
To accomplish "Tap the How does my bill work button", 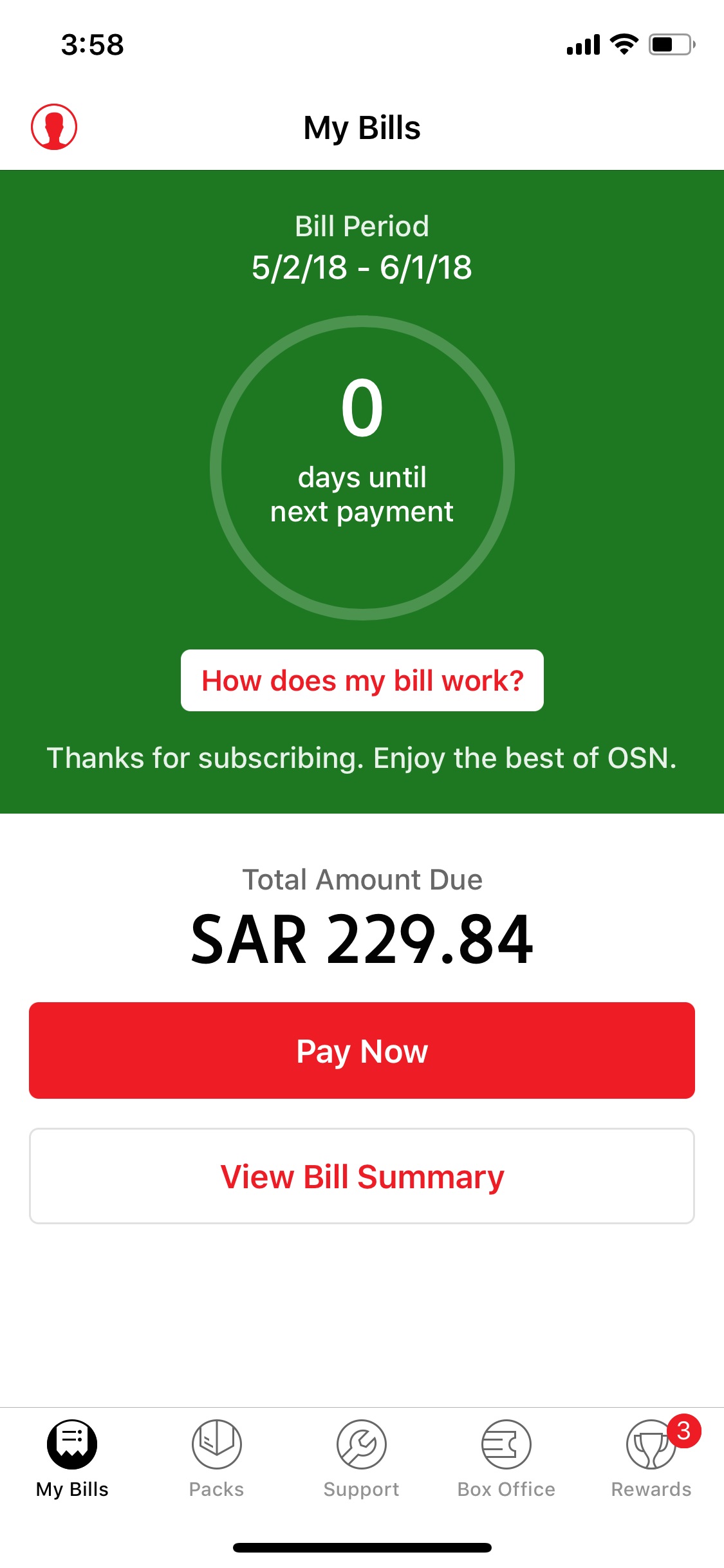I will coord(362,680).
